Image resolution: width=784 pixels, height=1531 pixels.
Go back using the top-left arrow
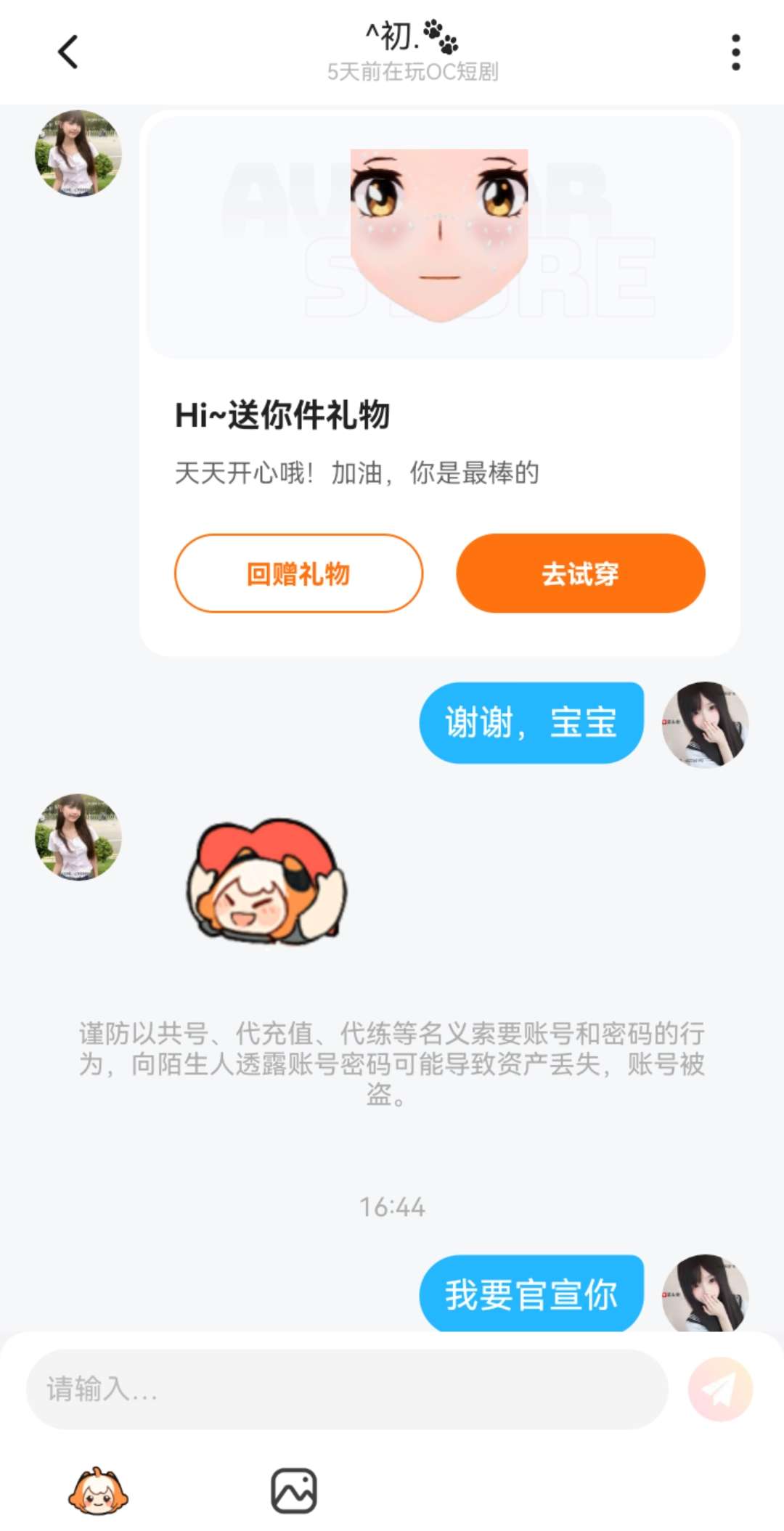click(68, 52)
